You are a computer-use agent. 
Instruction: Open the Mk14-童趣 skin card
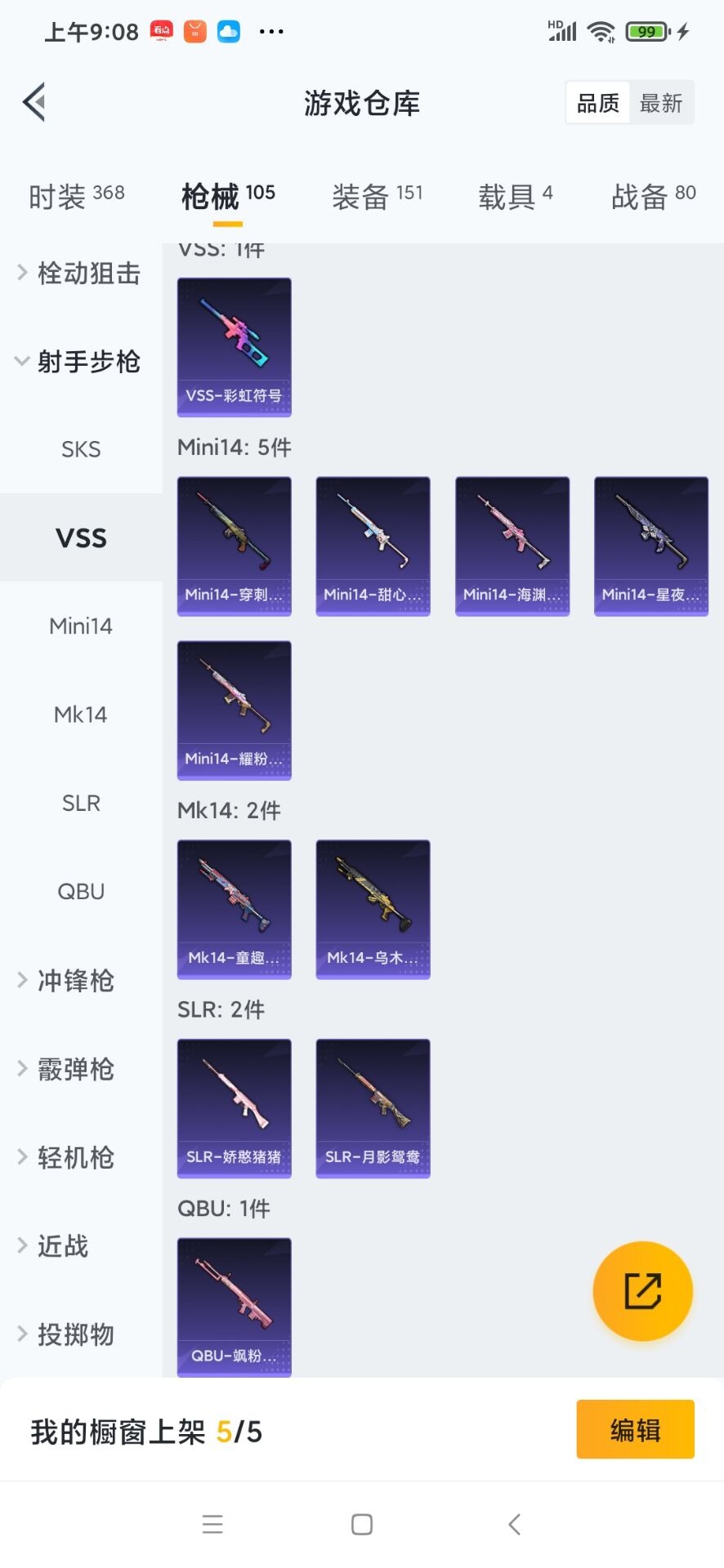tap(235, 909)
